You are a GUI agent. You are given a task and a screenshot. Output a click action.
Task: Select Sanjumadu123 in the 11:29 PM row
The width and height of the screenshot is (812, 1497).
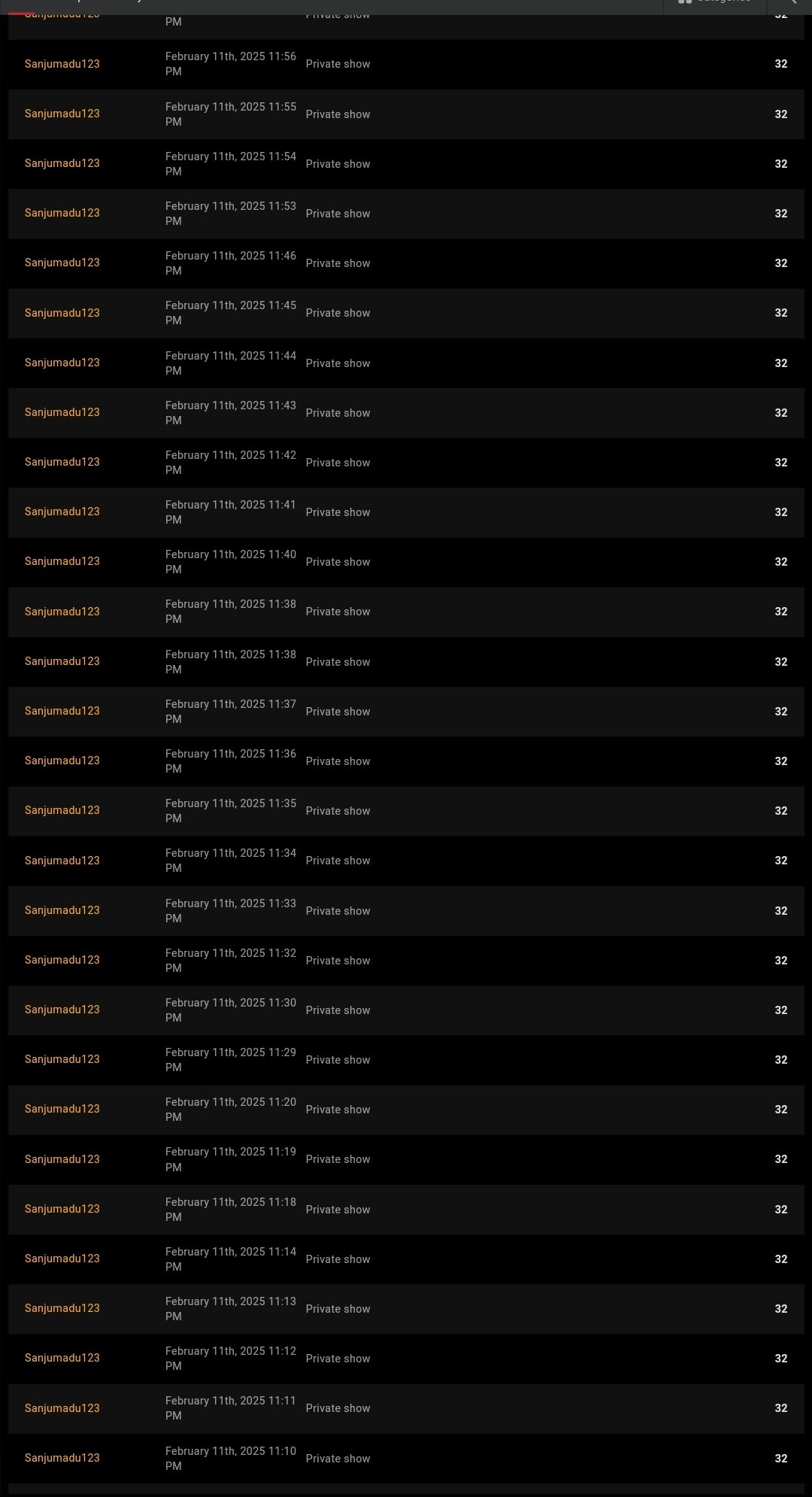[x=62, y=1059]
